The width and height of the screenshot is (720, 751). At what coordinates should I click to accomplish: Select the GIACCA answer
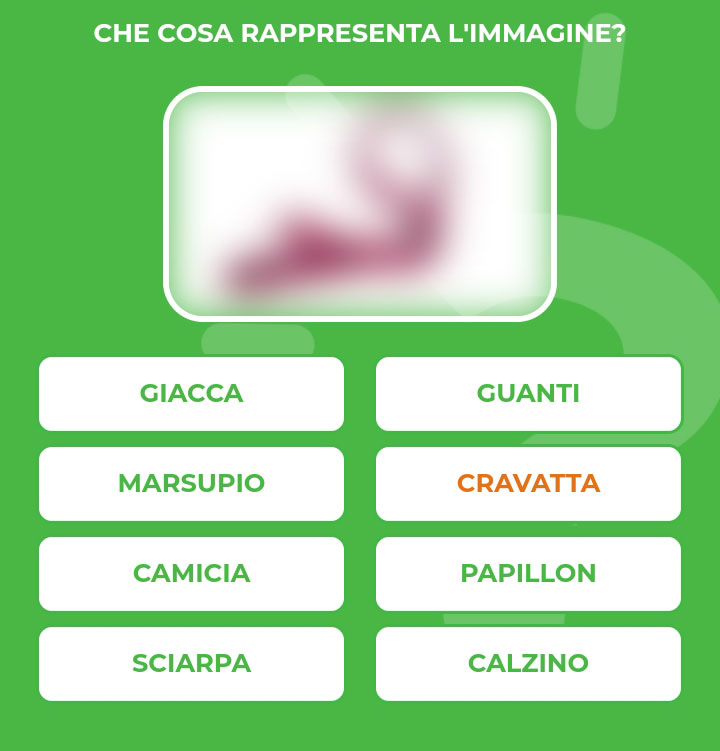click(191, 394)
